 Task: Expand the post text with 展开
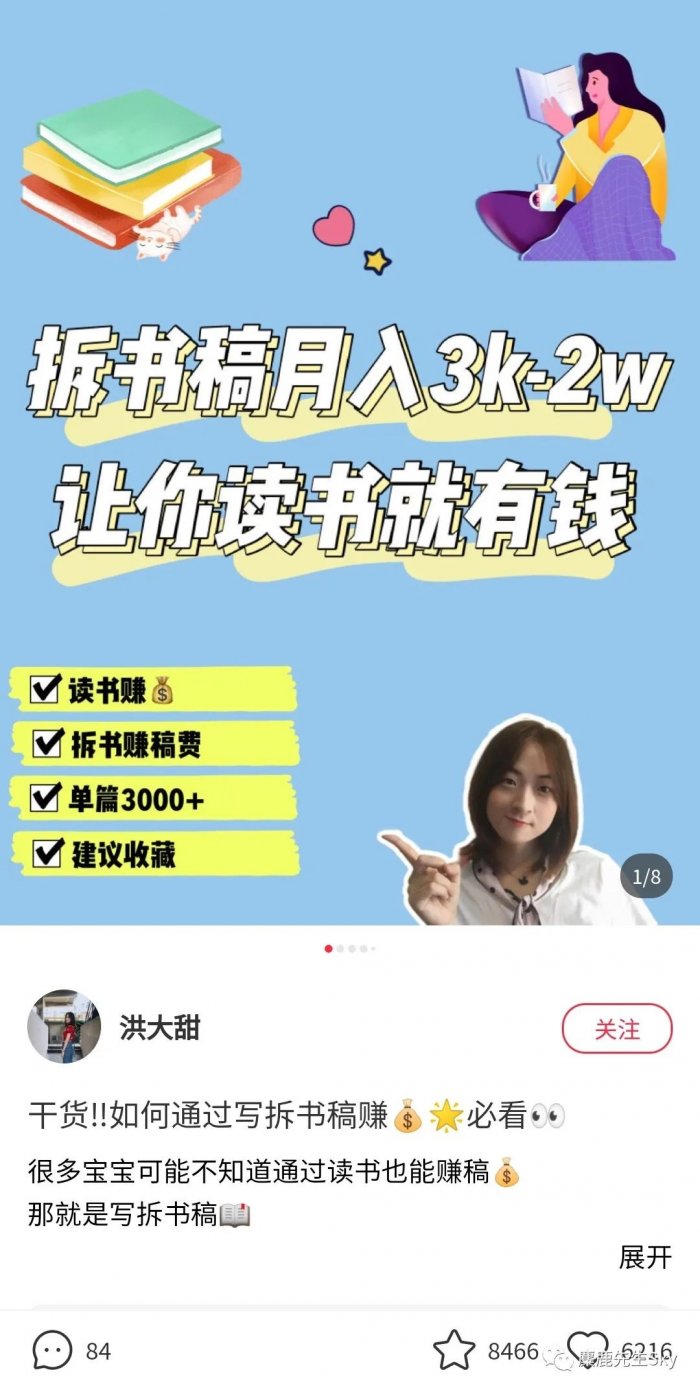pos(645,1257)
